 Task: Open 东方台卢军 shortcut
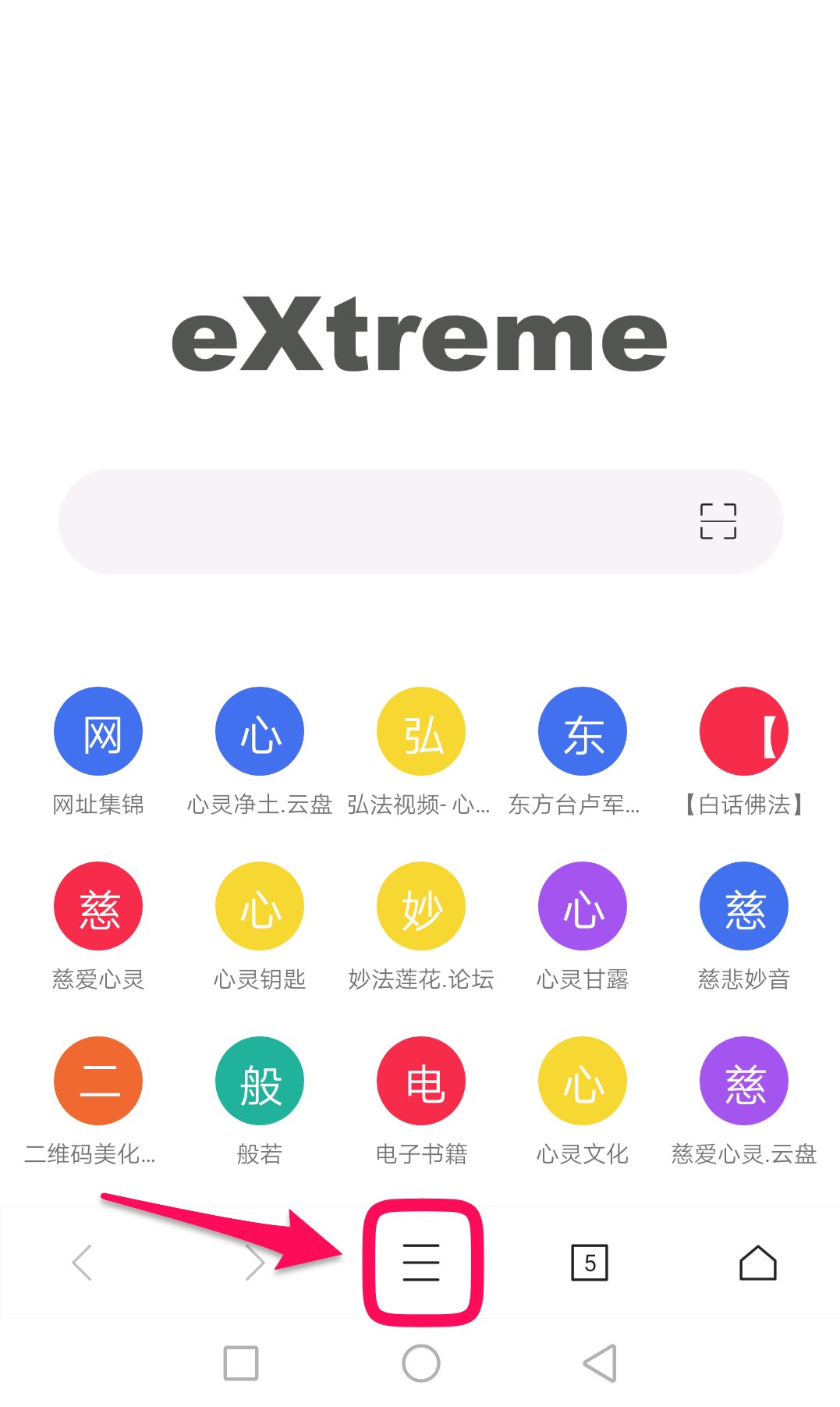(583, 732)
